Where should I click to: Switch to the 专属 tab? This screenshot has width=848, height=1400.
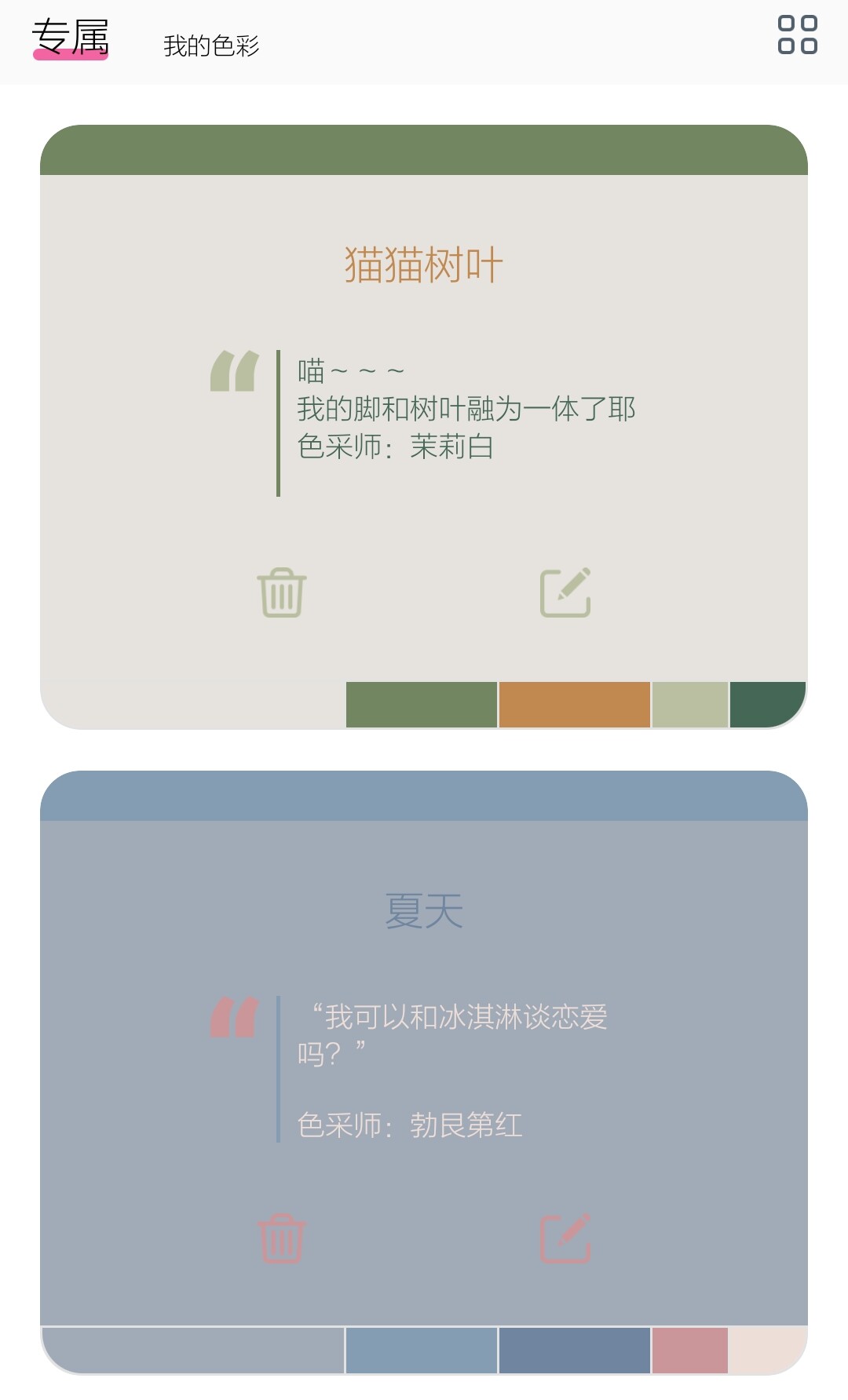coord(70,38)
